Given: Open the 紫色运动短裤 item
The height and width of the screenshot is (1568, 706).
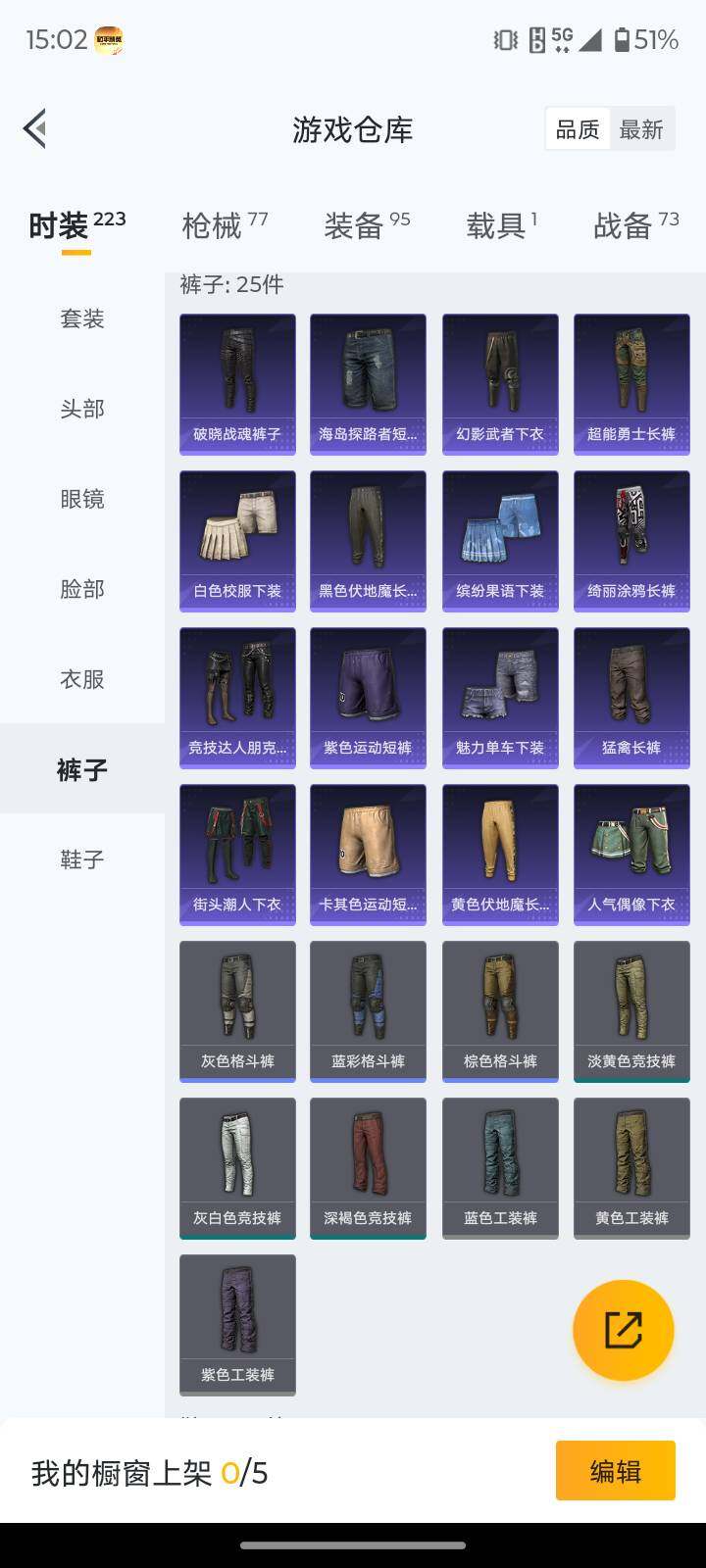Looking at the screenshot, I should tap(368, 697).
